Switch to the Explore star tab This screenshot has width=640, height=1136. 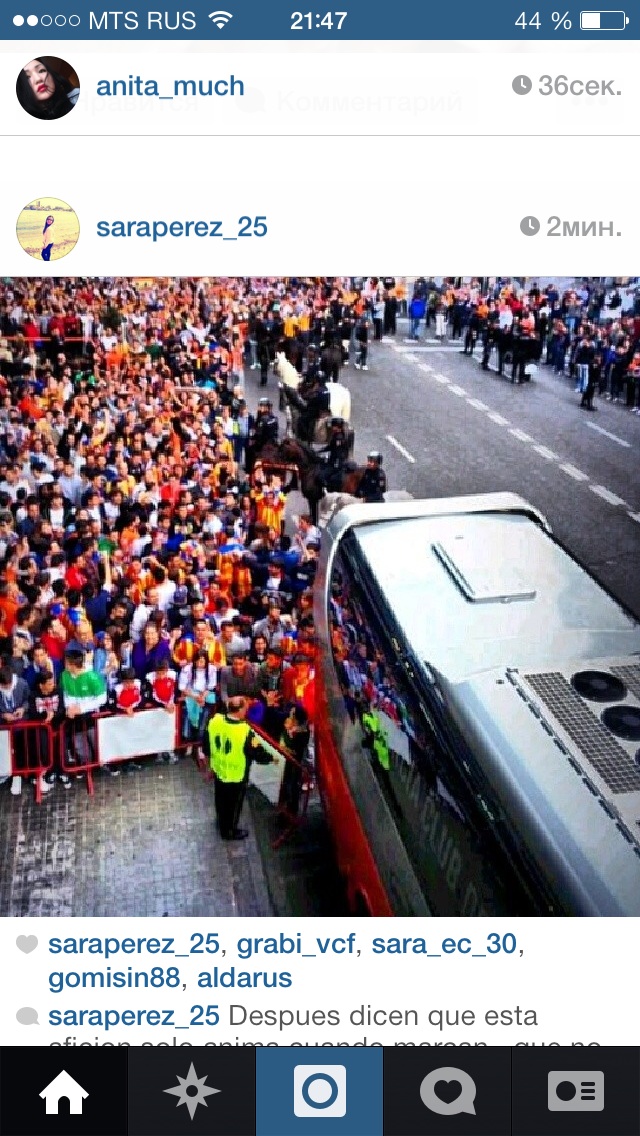pyautogui.click(x=192, y=1091)
